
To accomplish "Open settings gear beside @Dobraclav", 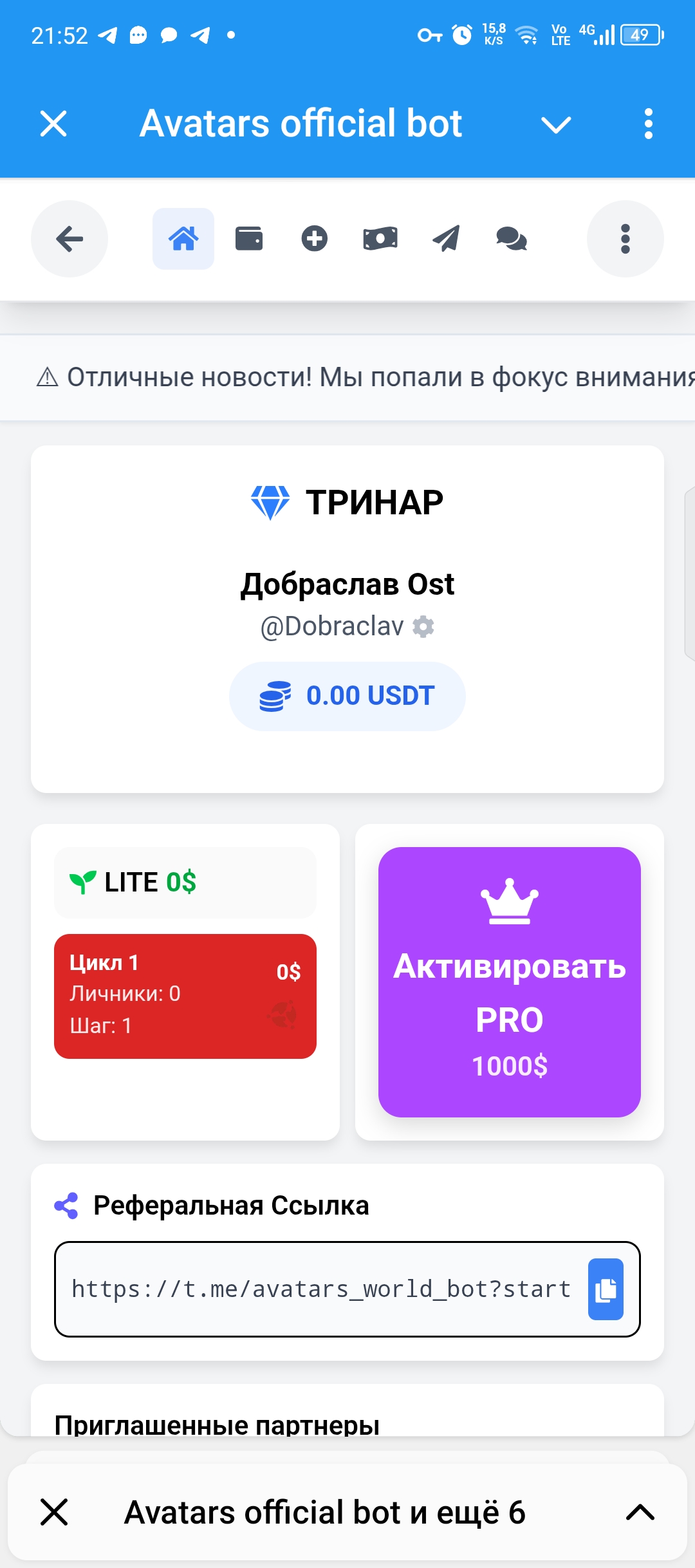I will click(423, 626).
